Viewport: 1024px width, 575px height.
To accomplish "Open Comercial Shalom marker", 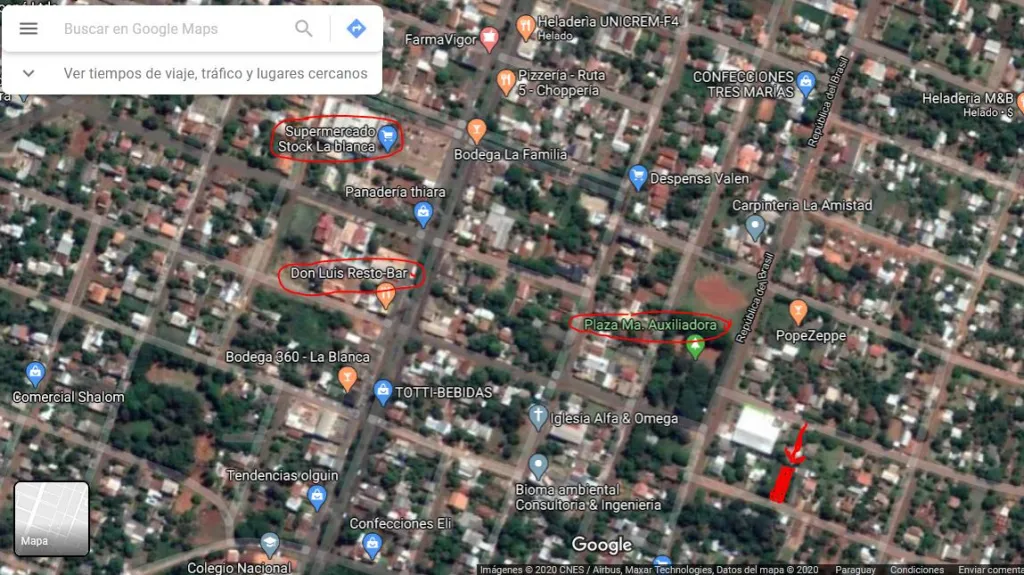I will click(x=35, y=374).
